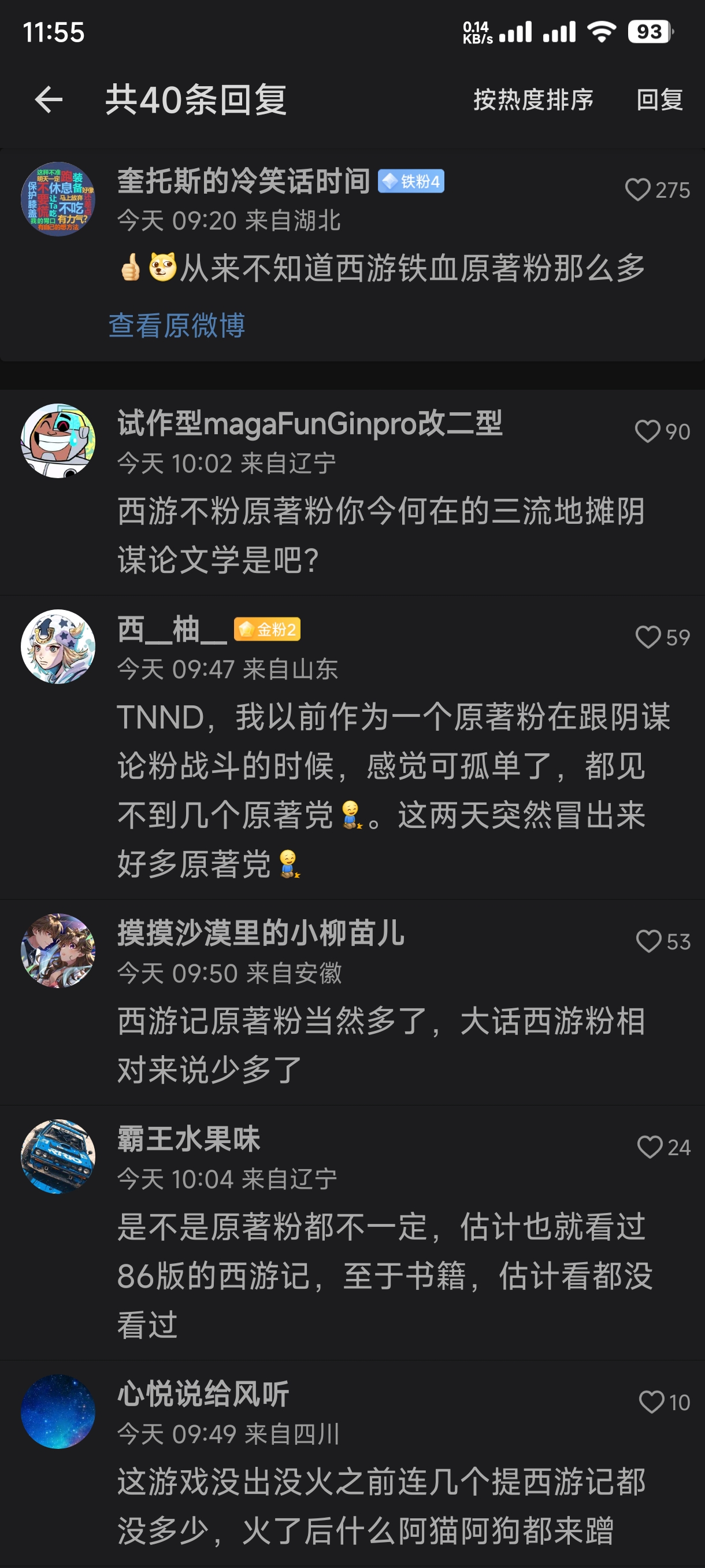Like 霸王水果味's reply
This screenshot has width=705, height=1568.
click(650, 1148)
